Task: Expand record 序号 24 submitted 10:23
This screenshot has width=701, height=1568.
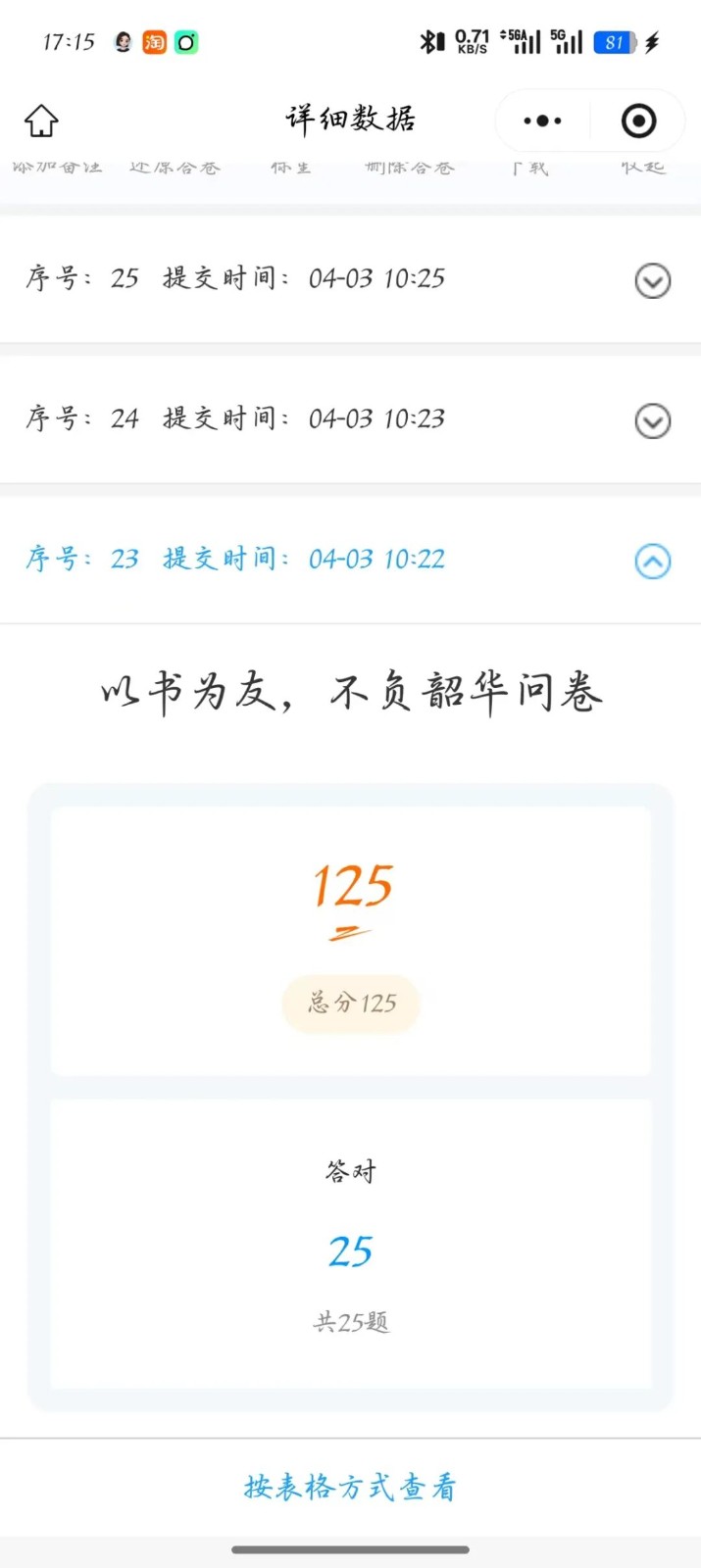Action: (652, 421)
